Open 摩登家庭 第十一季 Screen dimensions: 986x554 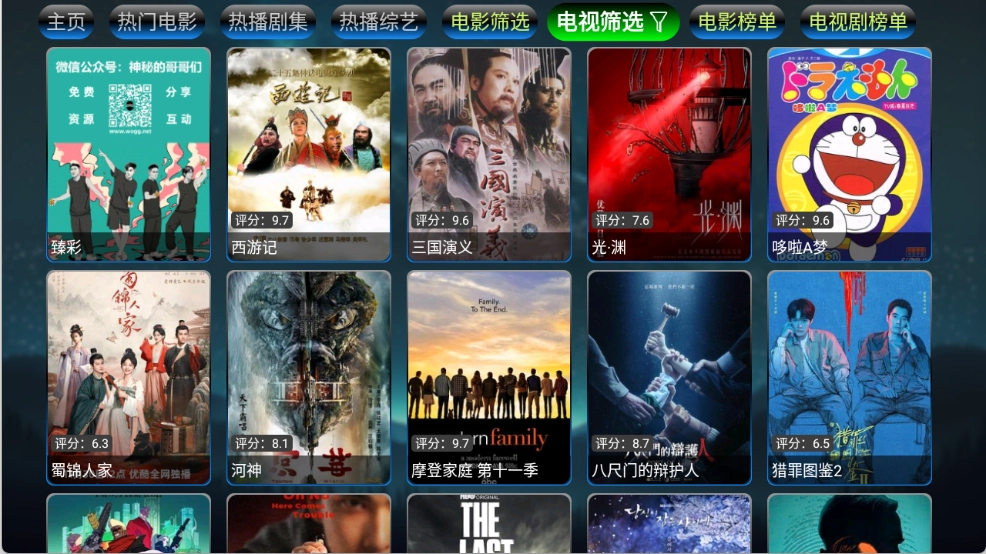[x=489, y=377]
